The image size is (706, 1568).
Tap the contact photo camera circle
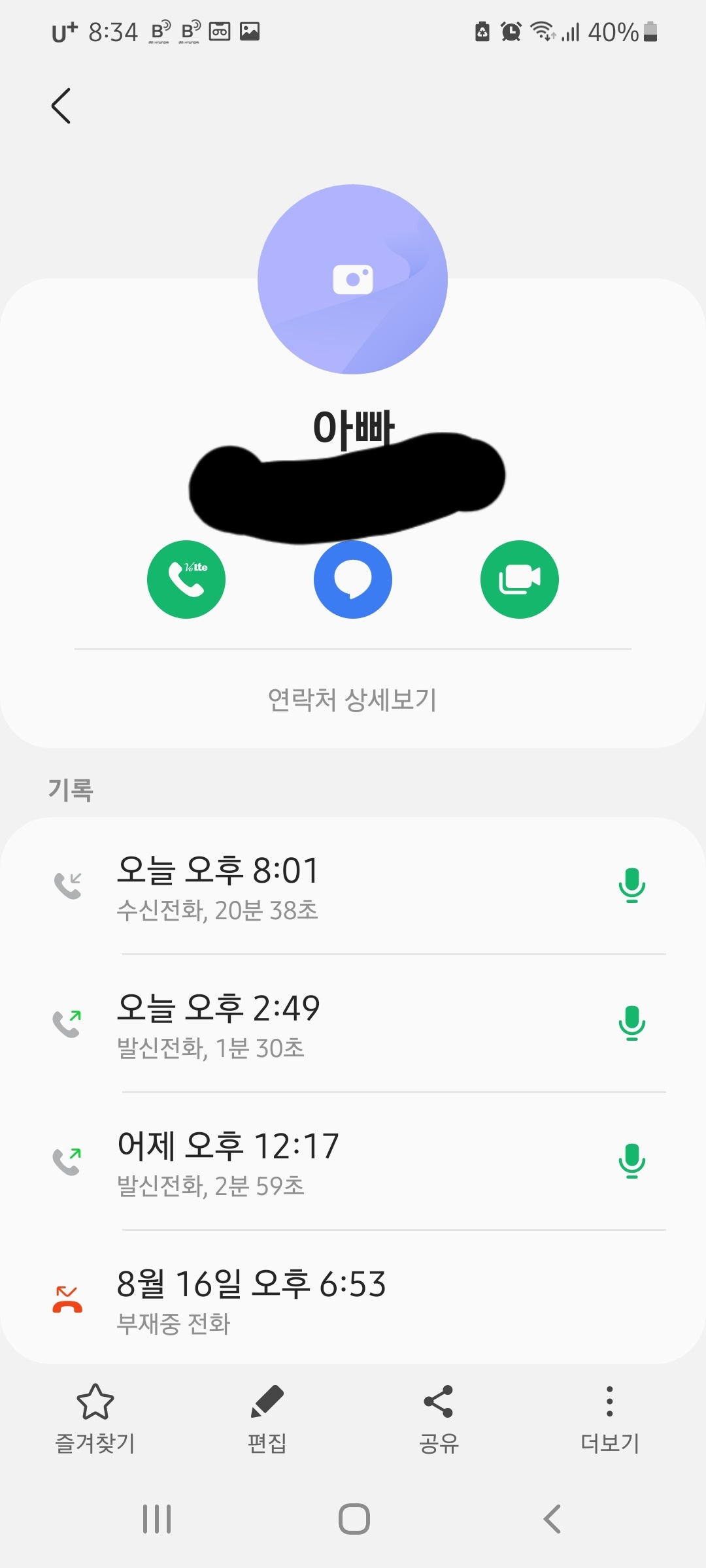click(352, 280)
